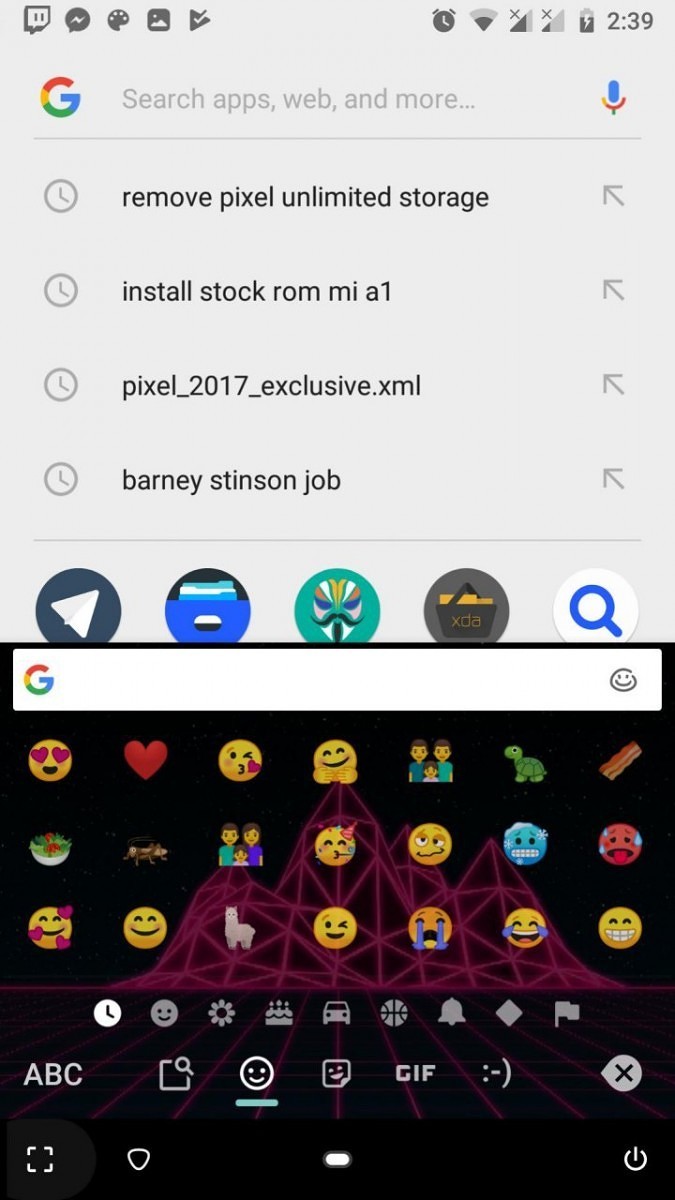The height and width of the screenshot is (1200, 675).
Task: Switch to the smileys emoji category
Action: click(x=164, y=1014)
